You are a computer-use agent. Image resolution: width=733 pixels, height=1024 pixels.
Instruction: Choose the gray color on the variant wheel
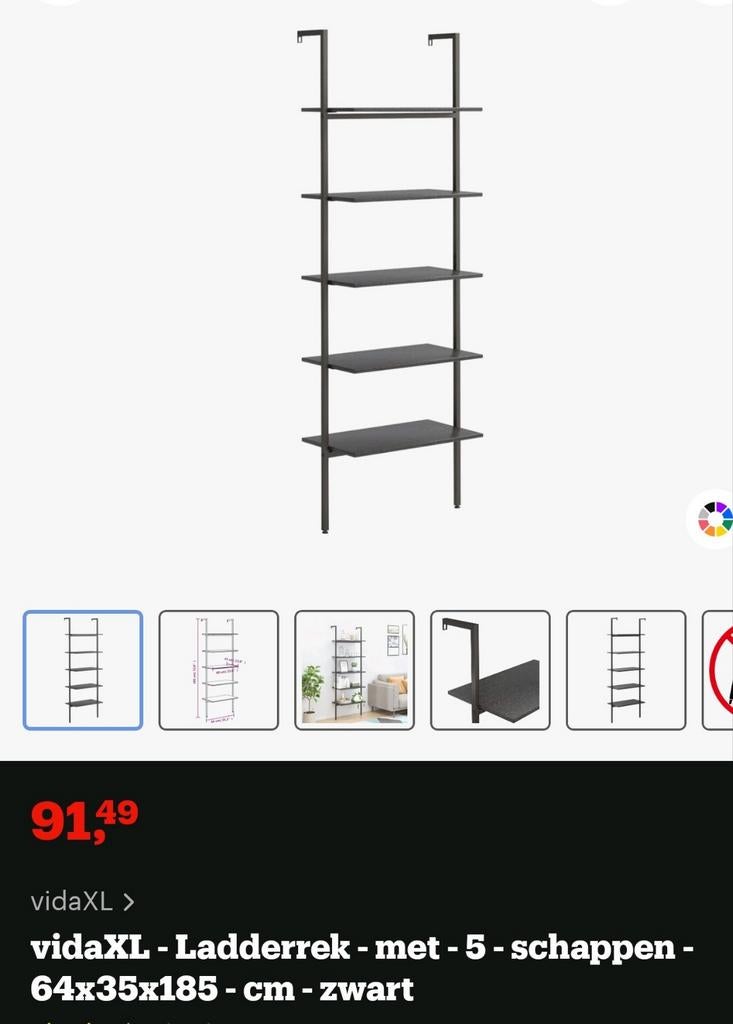[704, 514]
